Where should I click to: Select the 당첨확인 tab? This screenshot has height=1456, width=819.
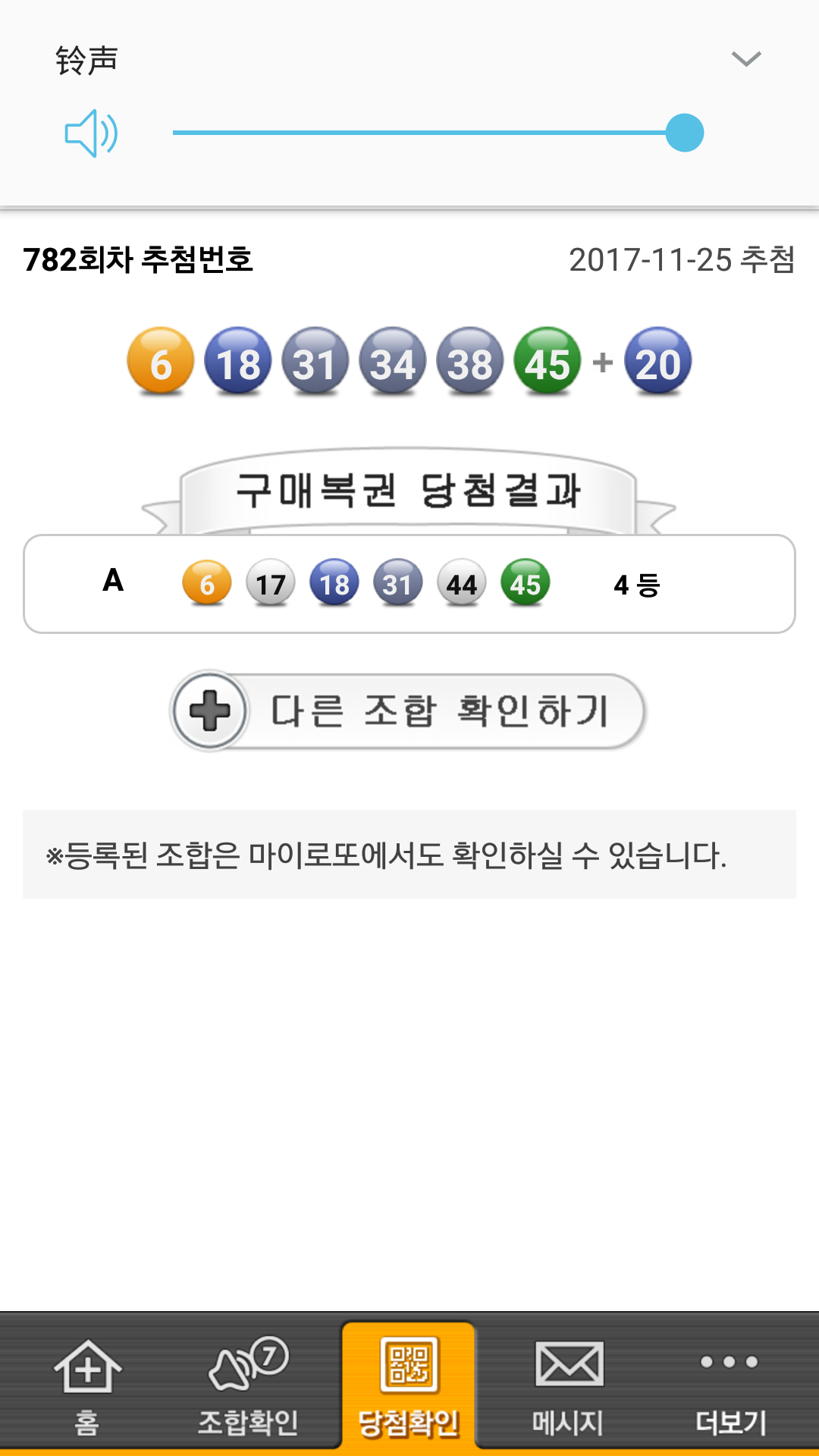pyautogui.click(x=409, y=1385)
